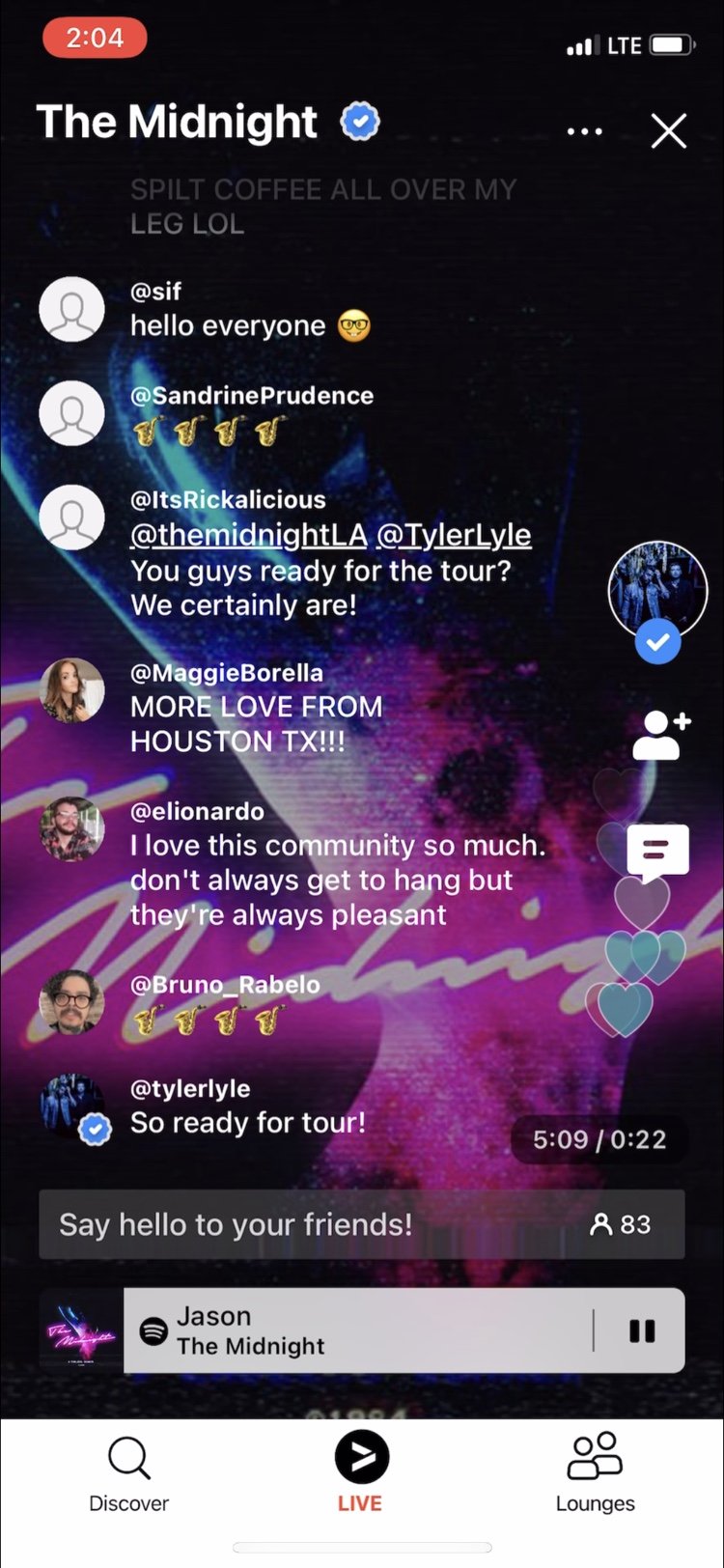Screen dimensions: 724x1568
Task: View @MaggieBorella's profile avatar
Action: [x=71, y=690]
